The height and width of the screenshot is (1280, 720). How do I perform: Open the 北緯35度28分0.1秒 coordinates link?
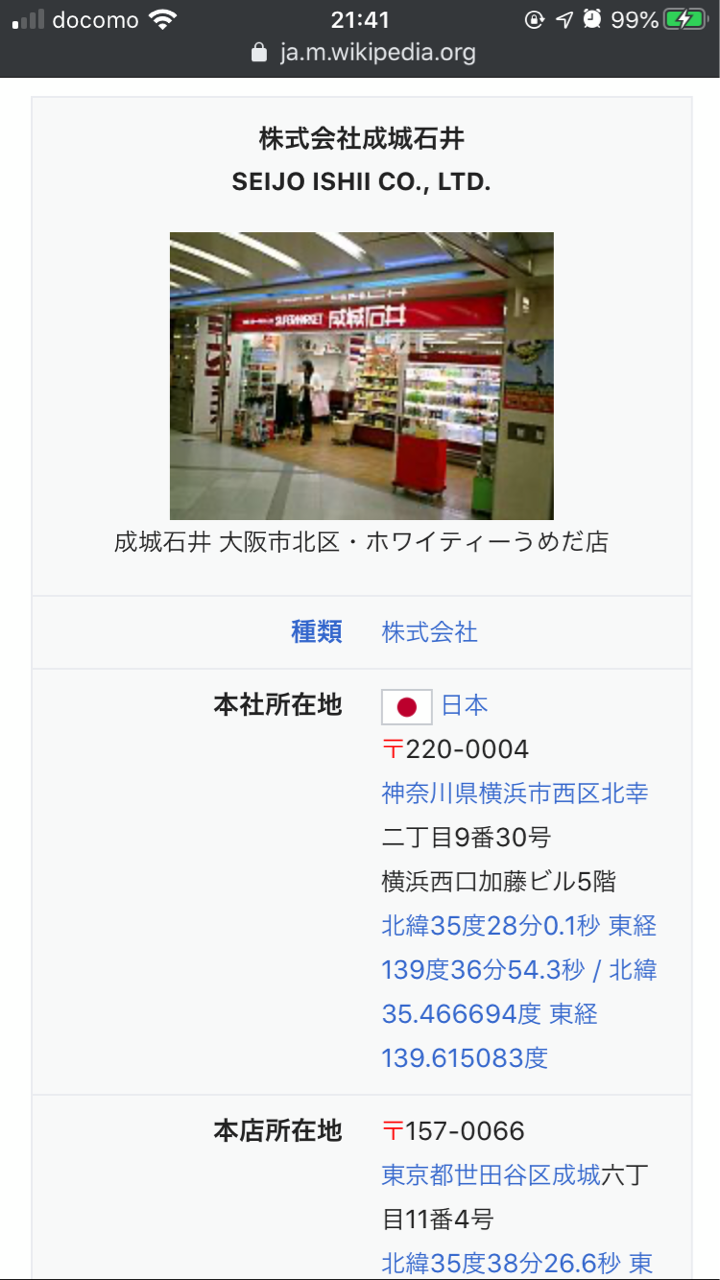click(x=490, y=926)
